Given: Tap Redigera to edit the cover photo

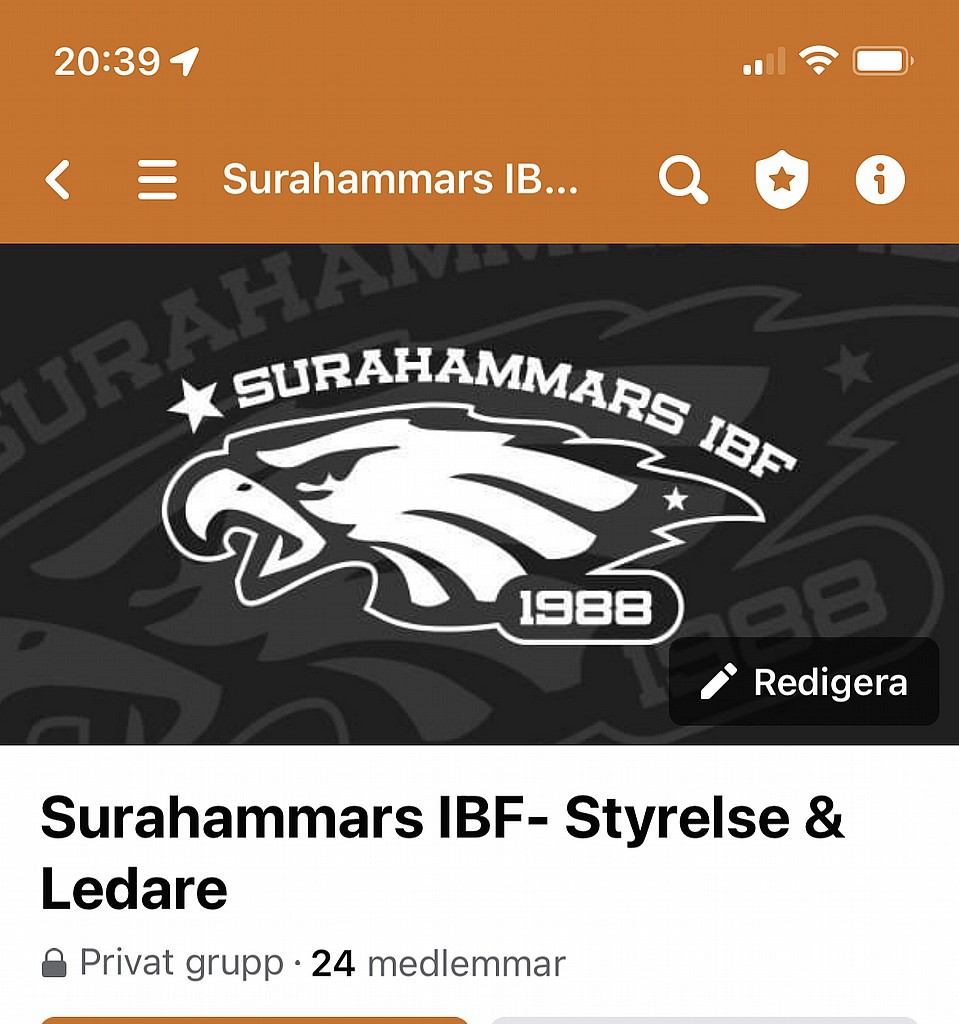Looking at the screenshot, I should (x=804, y=682).
